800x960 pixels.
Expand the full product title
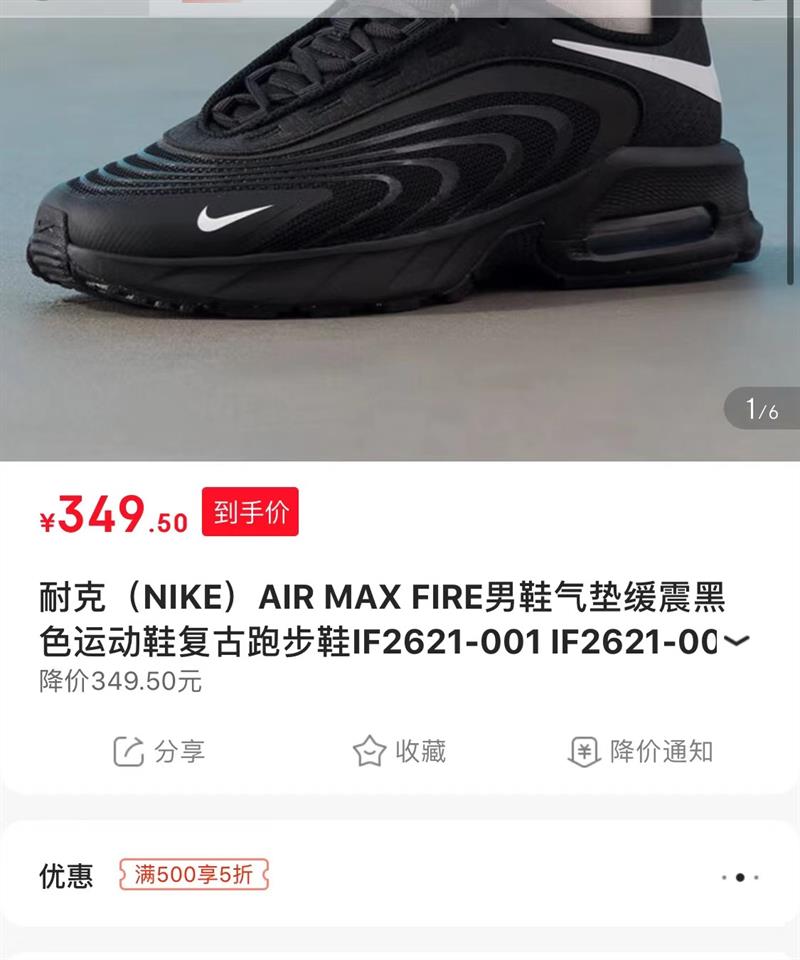[736, 641]
